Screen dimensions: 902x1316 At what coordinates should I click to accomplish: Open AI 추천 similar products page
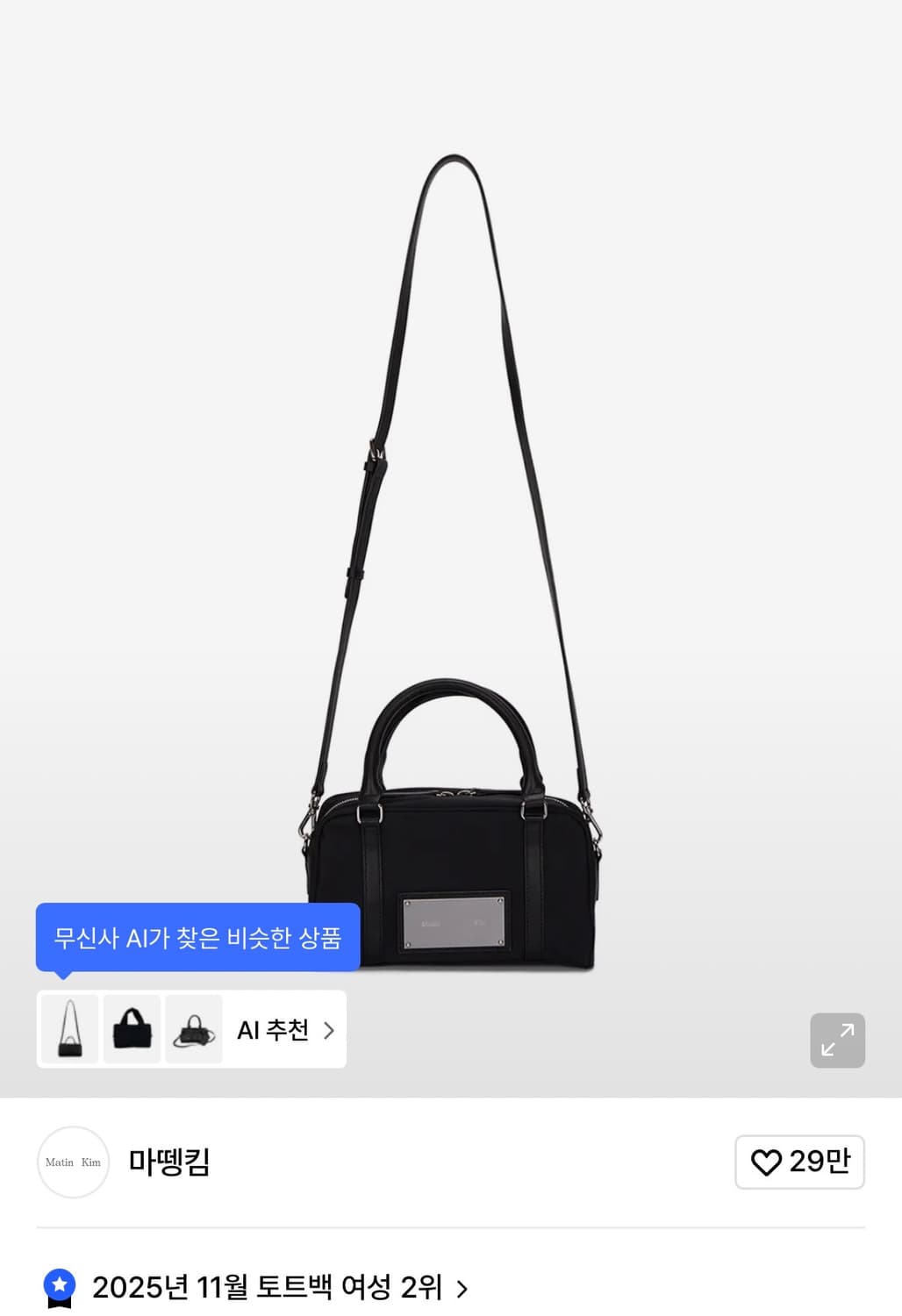coord(276,1031)
